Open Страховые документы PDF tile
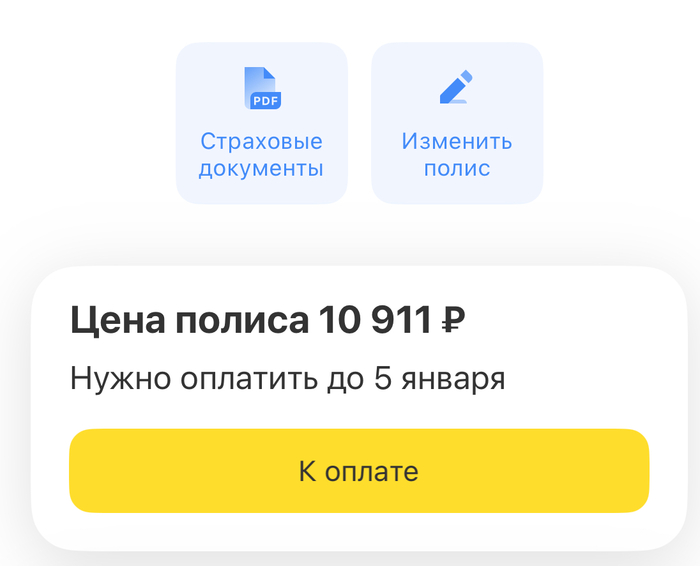Viewport: 700px width, 566px height. (x=261, y=123)
